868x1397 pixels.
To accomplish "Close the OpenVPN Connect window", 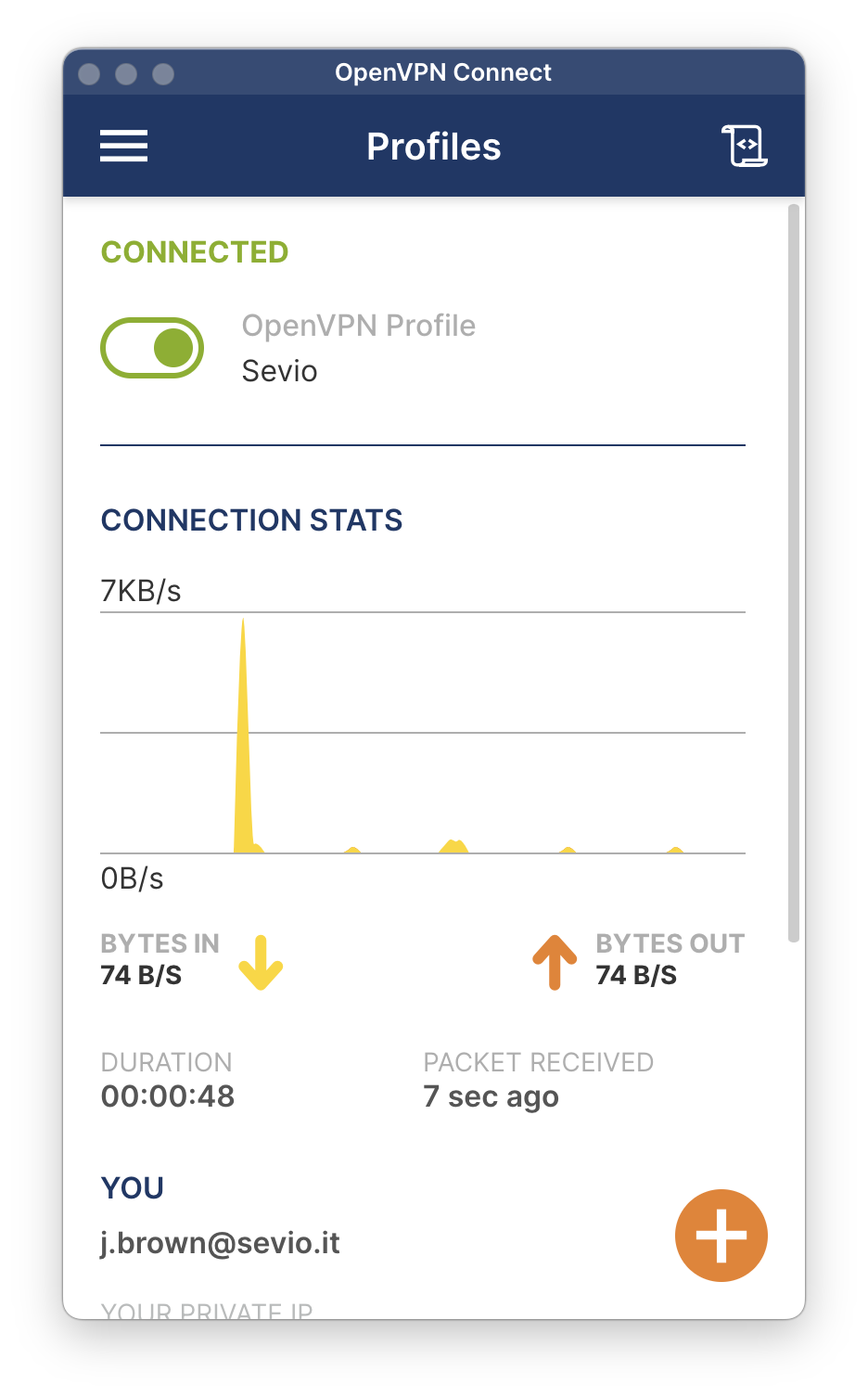I will click(89, 74).
